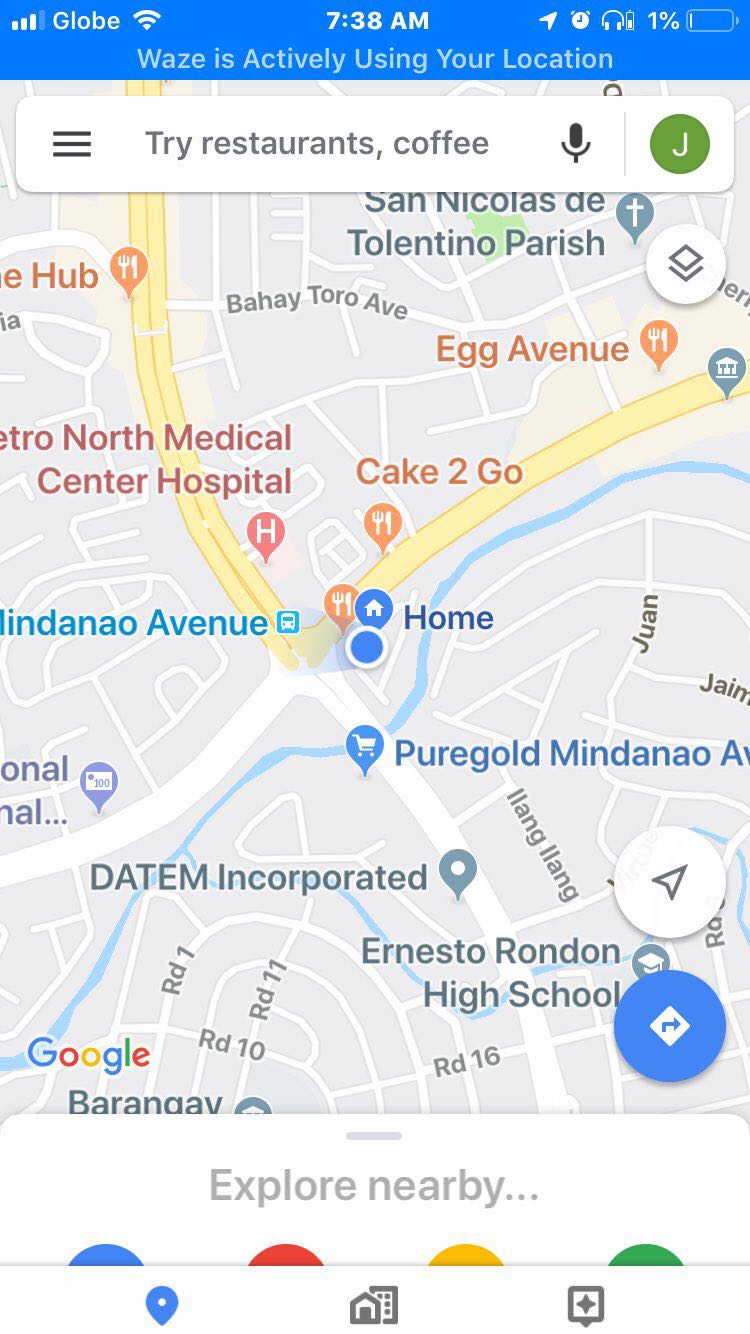Open the DATEM Incorporated place pin
Screen dimensions: 750x1334
(x=459, y=875)
